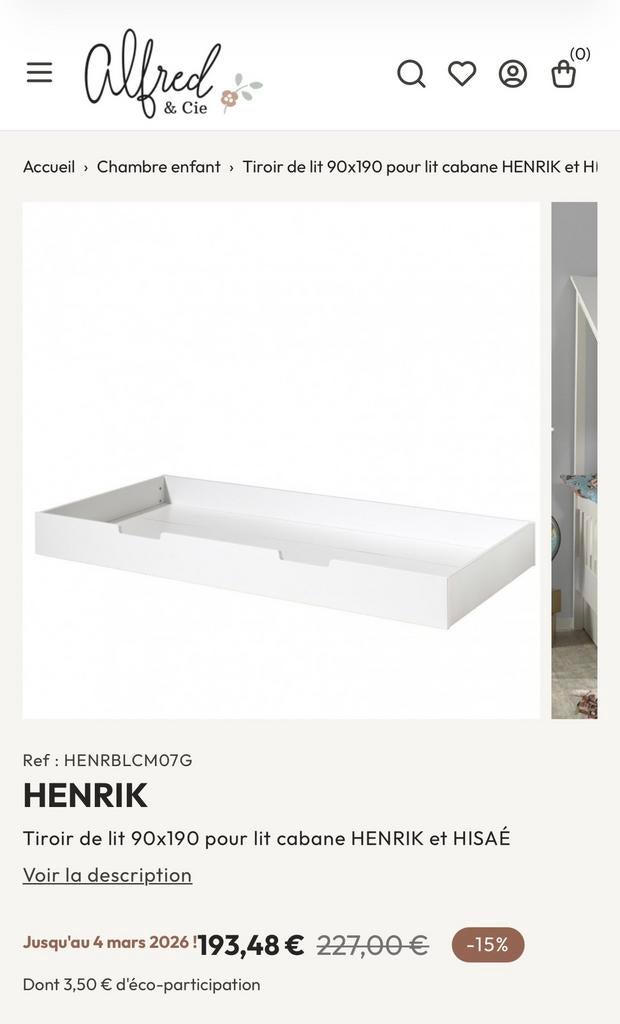
Task: Open the search magnifier
Action: [411, 74]
